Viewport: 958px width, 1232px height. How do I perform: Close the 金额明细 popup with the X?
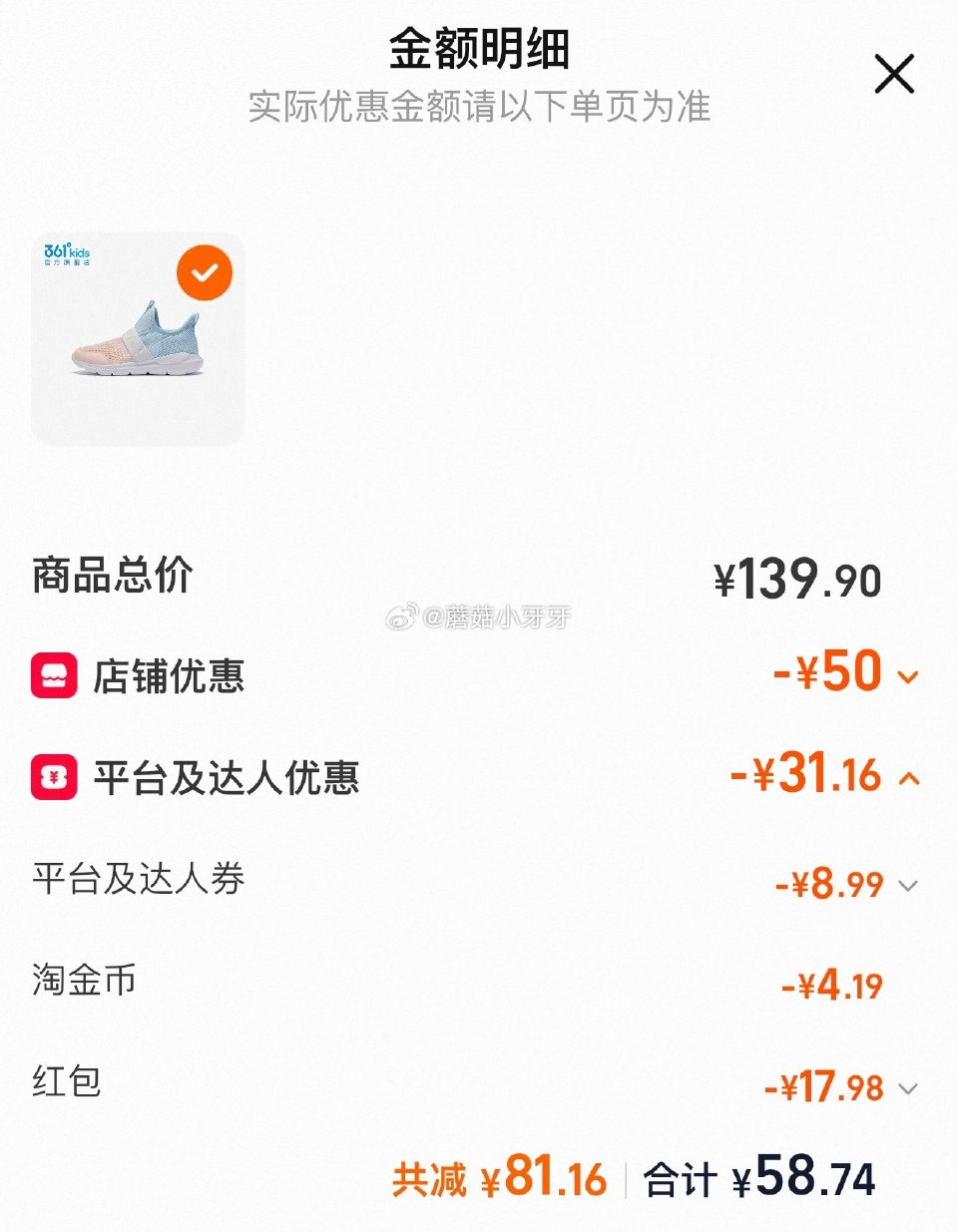point(893,73)
